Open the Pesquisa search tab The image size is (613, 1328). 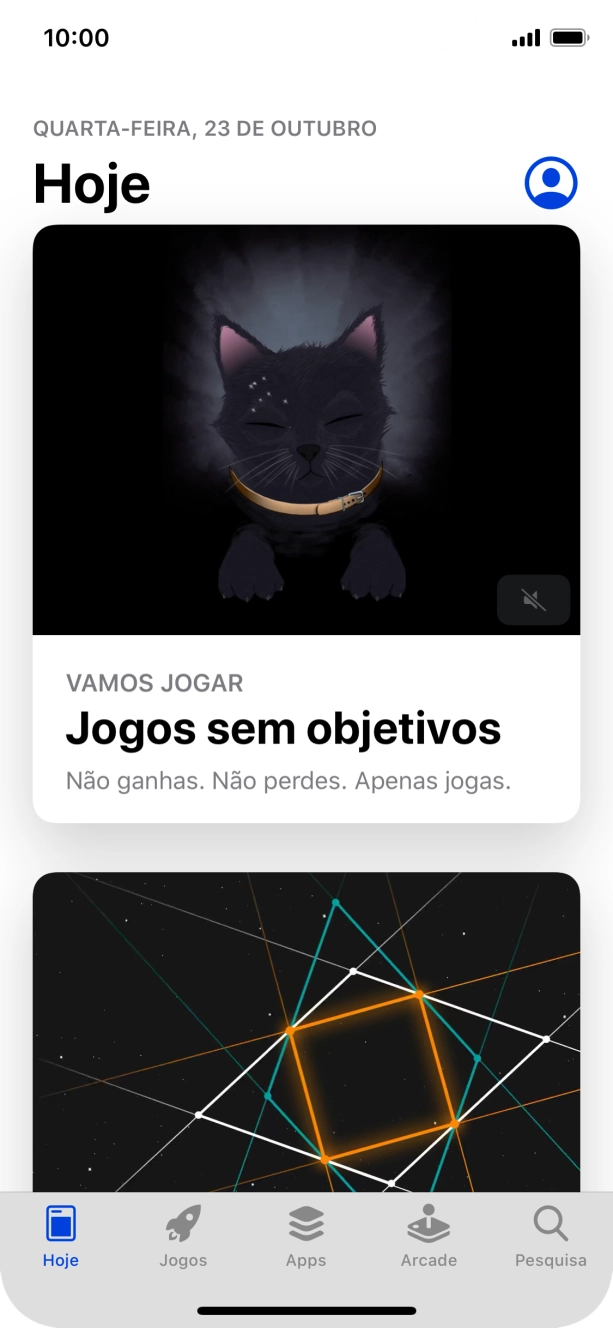(x=551, y=1236)
